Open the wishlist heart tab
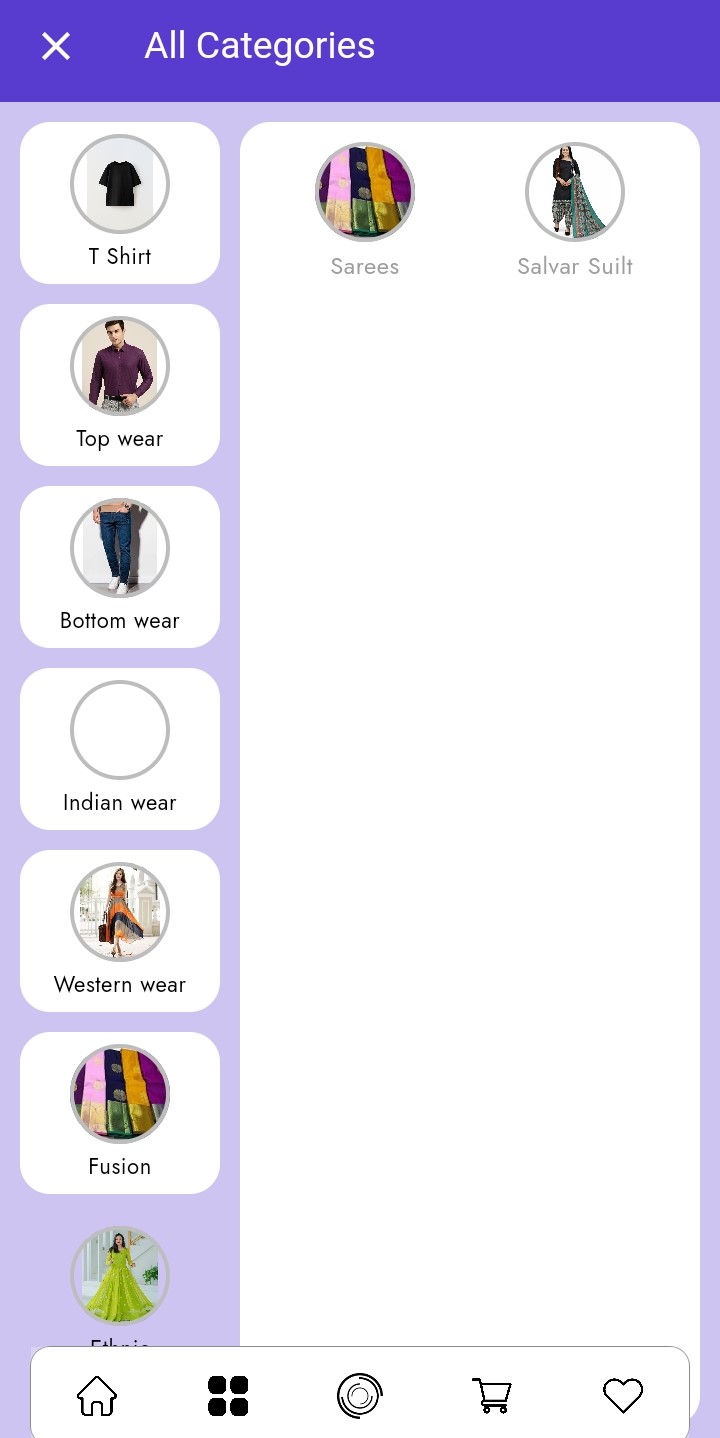The height and width of the screenshot is (1438, 720). point(623,1396)
